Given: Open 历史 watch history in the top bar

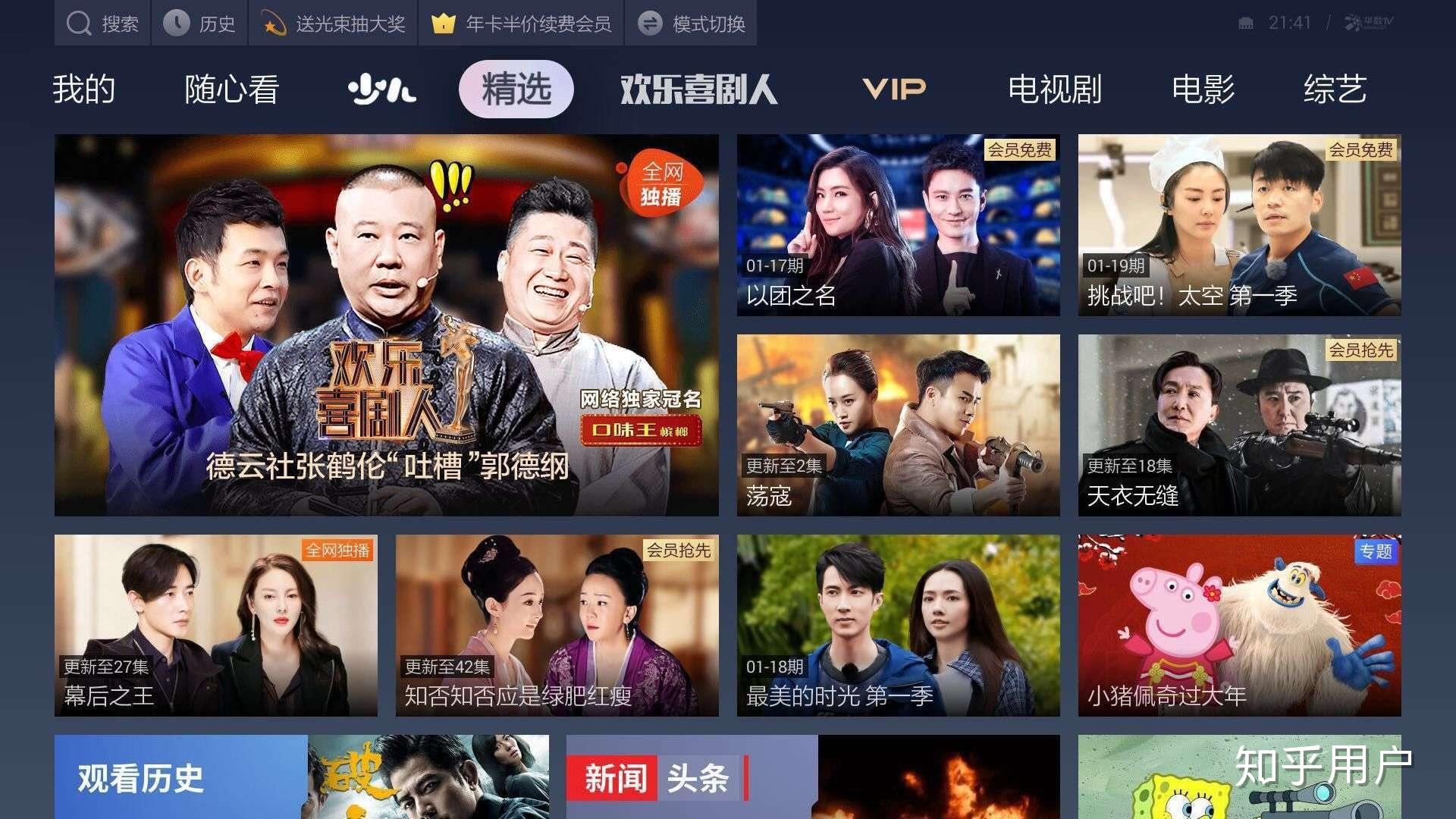Looking at the screenshot, I should [200, 24].
